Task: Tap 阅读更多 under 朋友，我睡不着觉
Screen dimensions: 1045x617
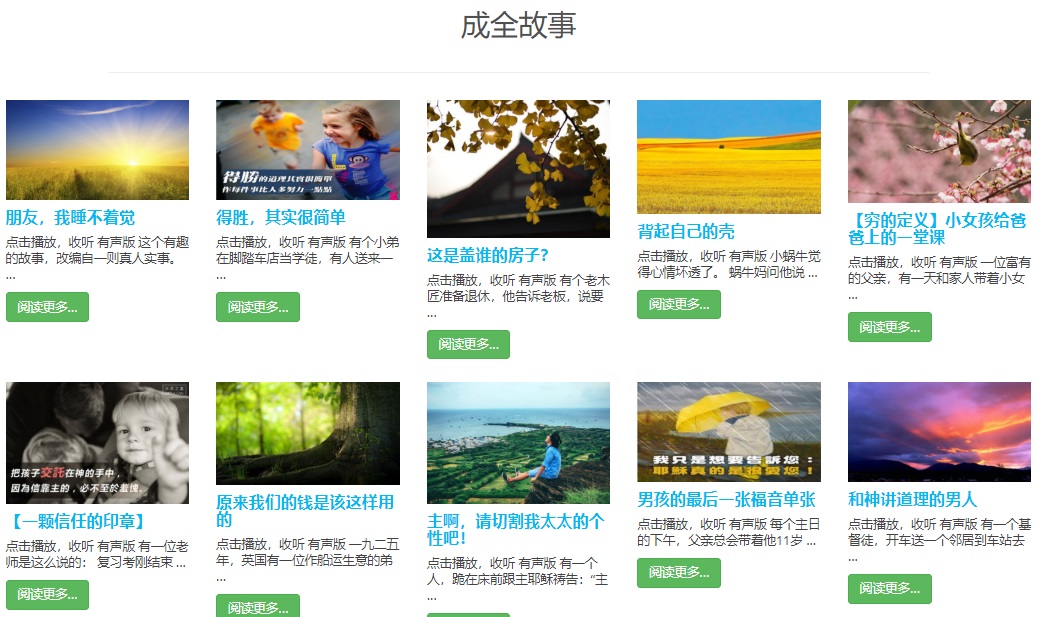Action: pos(47,307)
